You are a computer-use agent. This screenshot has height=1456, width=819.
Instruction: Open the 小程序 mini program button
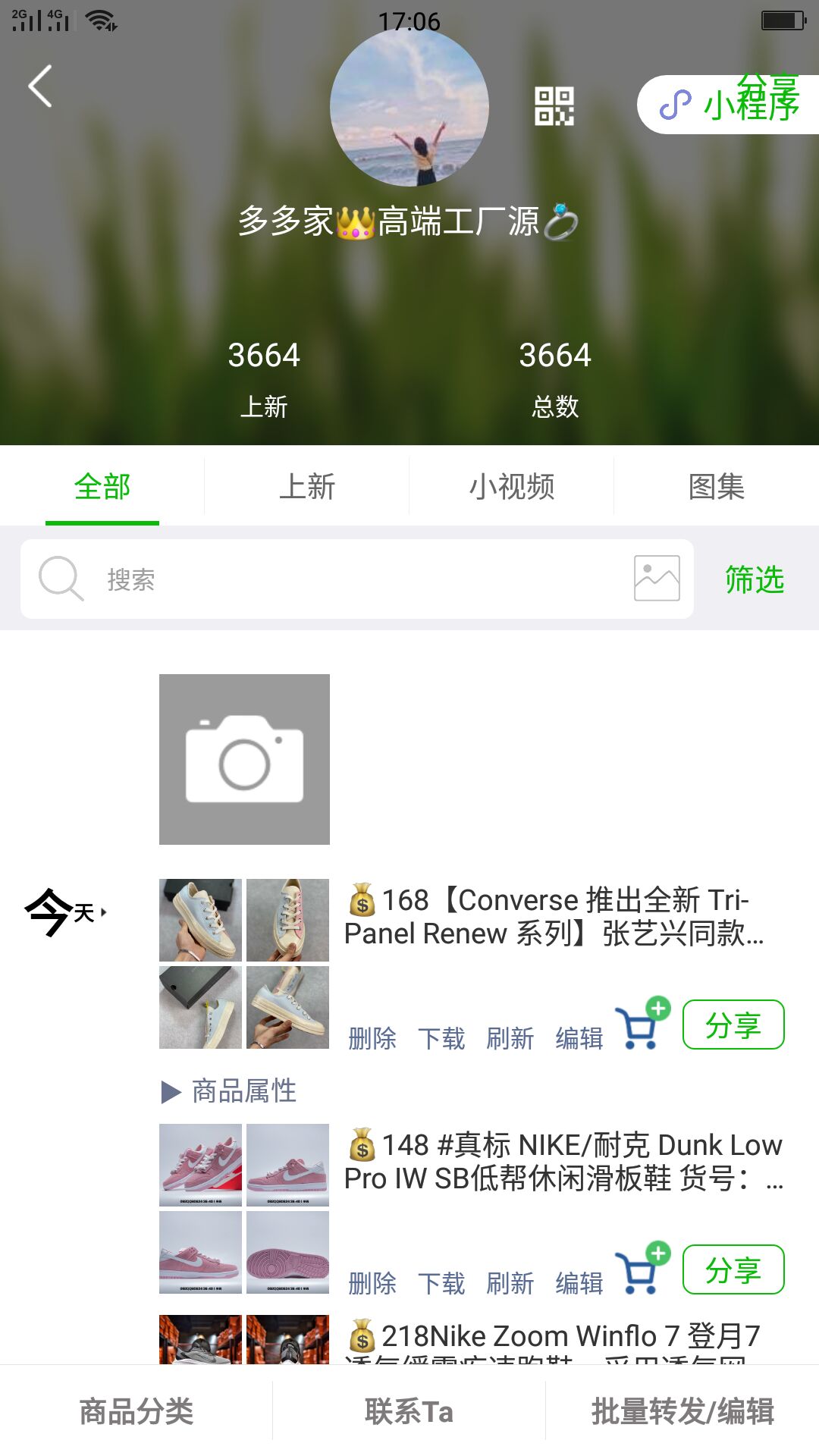coord(730,105)
